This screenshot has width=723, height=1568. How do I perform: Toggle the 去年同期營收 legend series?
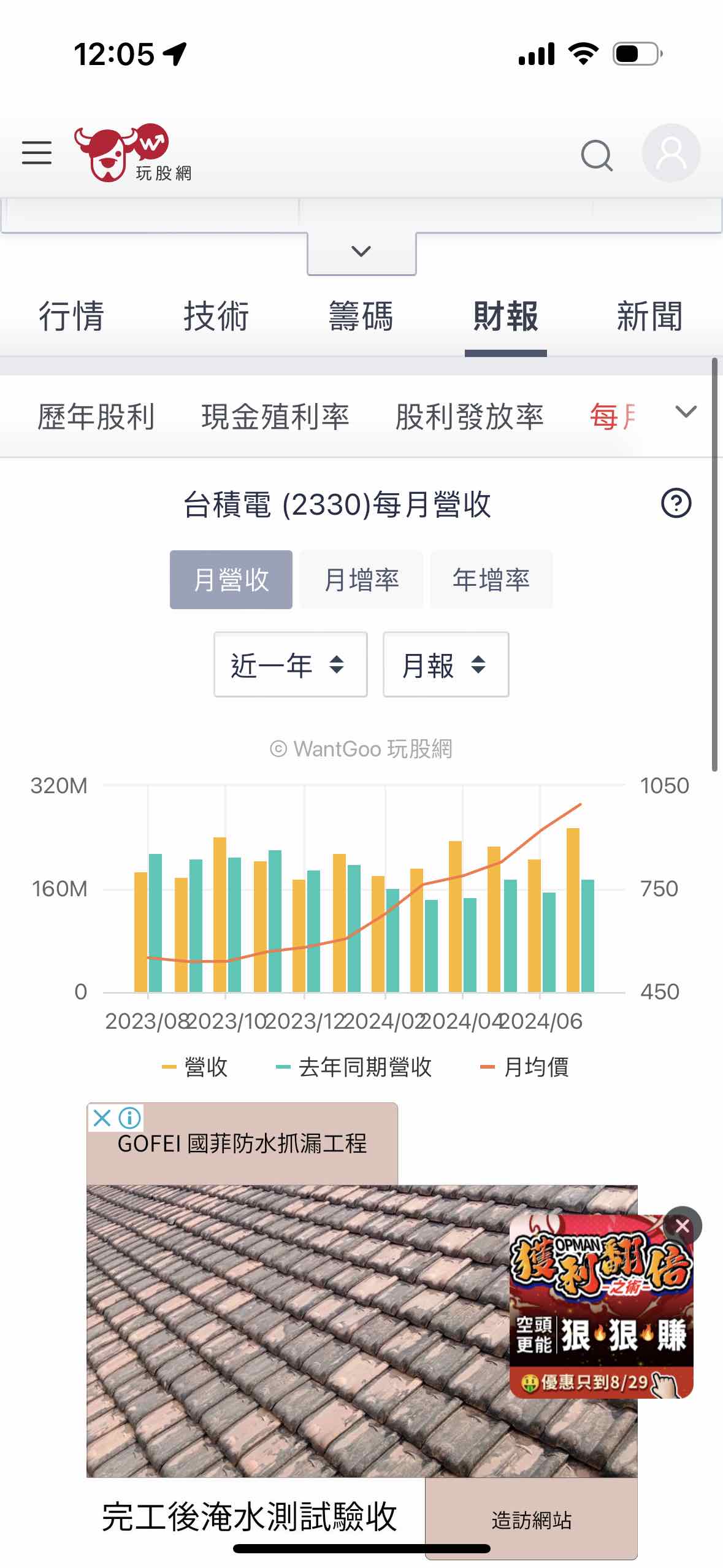pos(354,1067)
